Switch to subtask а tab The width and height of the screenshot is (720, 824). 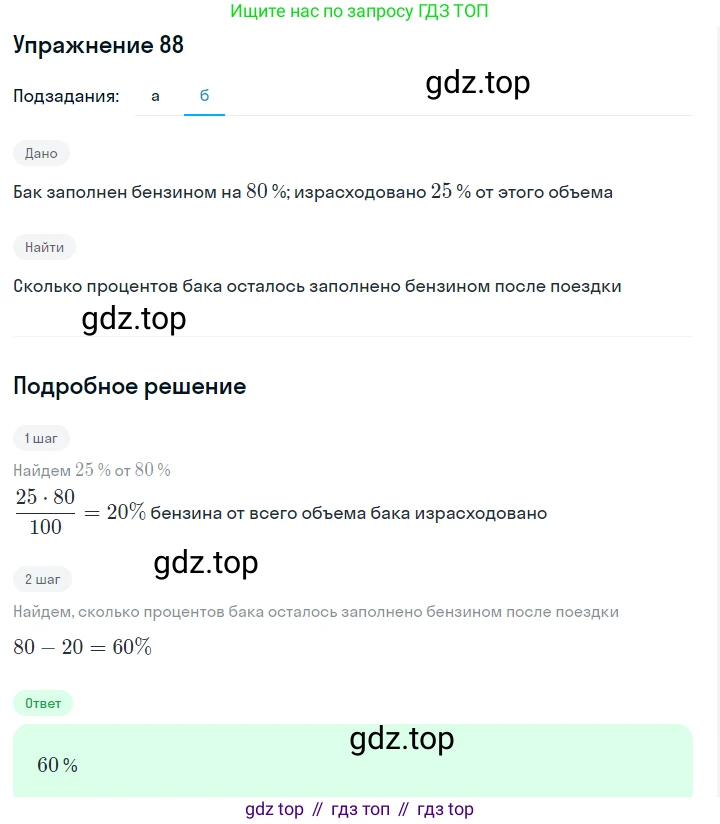(155, 96)
